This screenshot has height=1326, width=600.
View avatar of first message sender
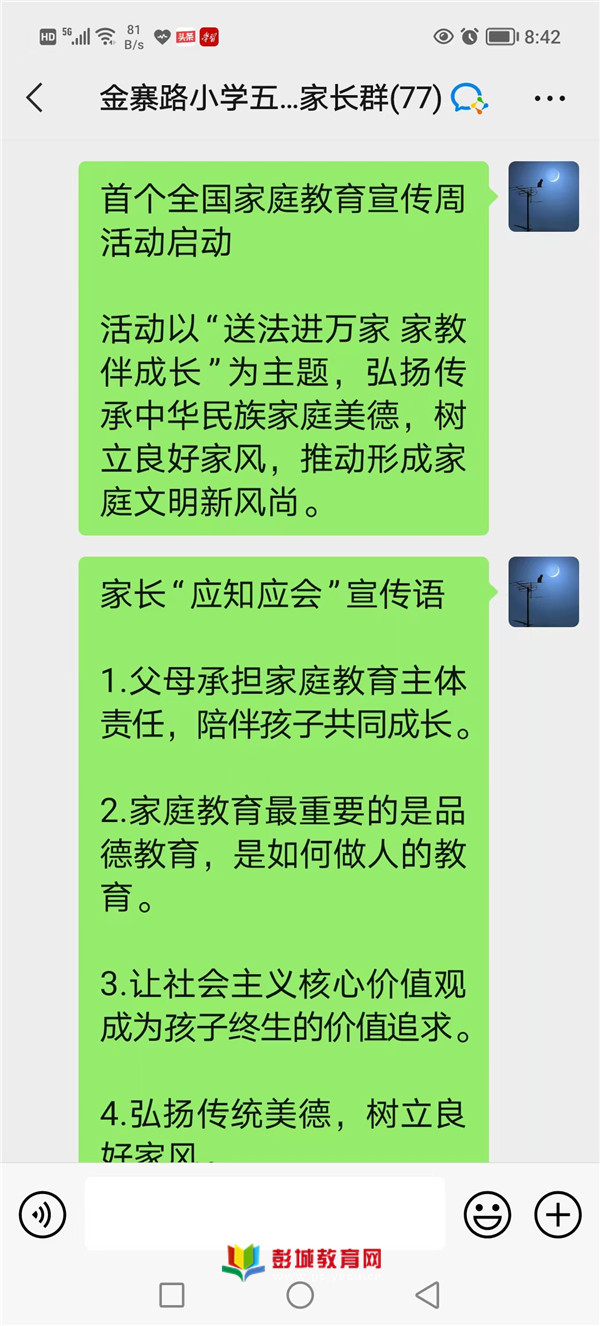coord(544,197)
